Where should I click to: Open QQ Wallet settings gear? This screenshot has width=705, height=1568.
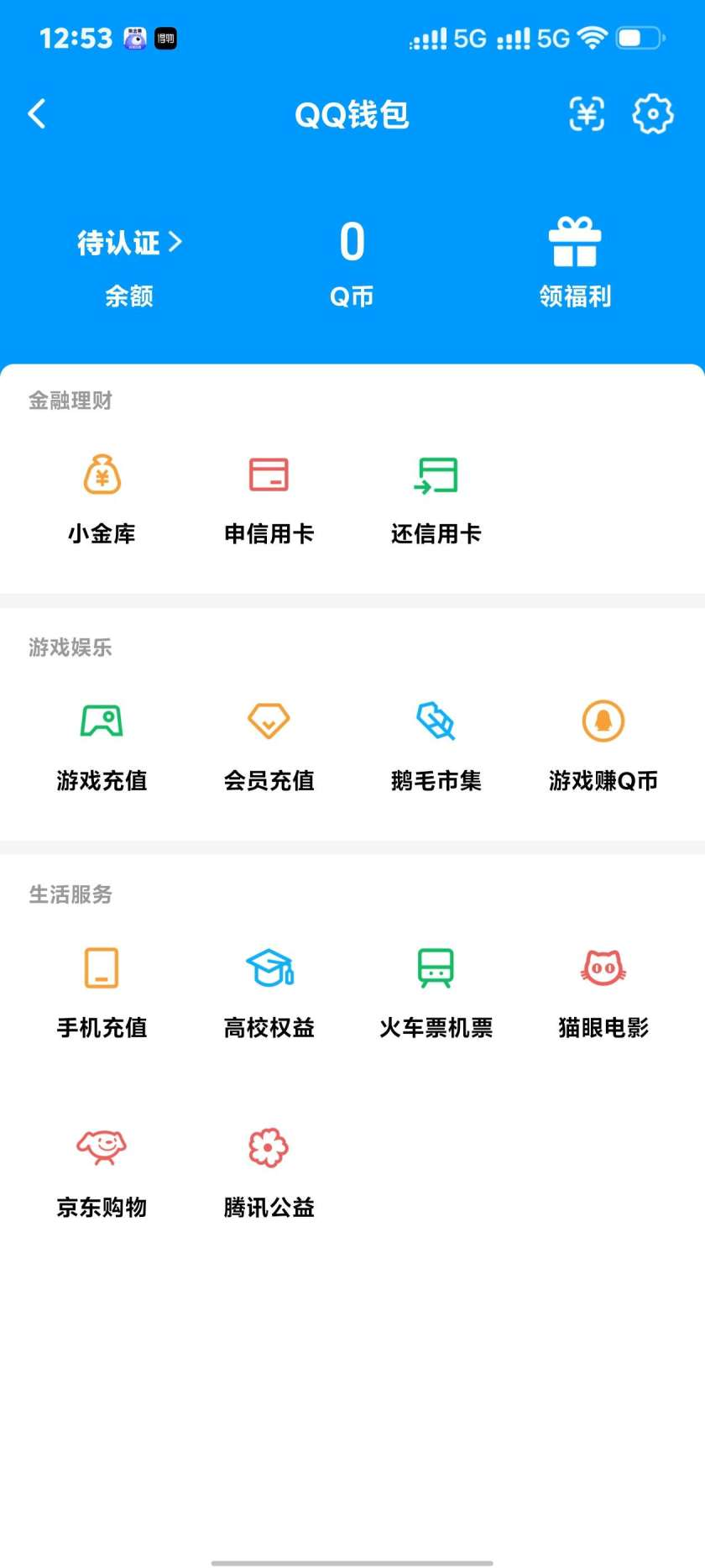652,114
